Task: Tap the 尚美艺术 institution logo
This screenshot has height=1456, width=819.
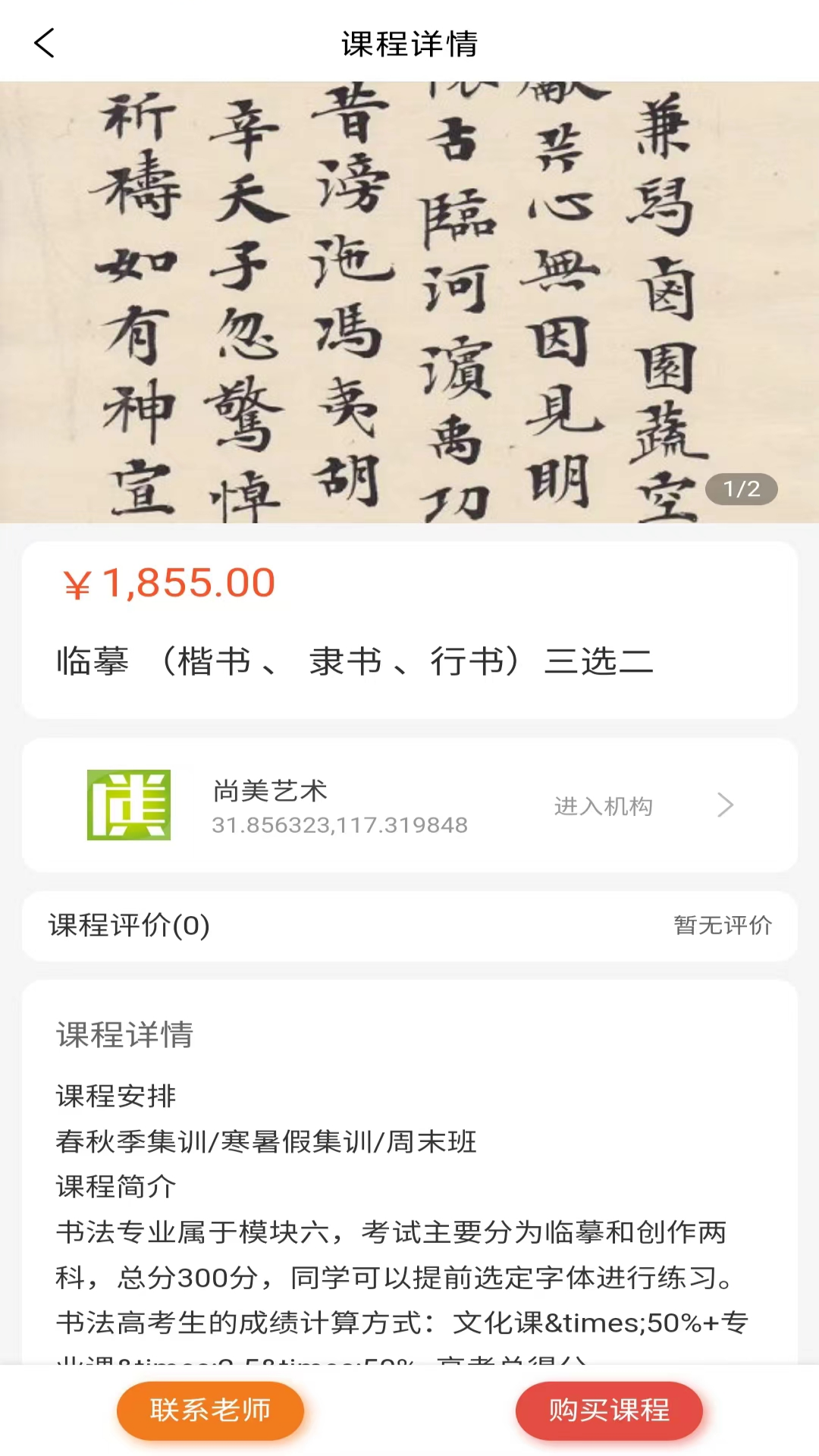Action: [128, 805]
